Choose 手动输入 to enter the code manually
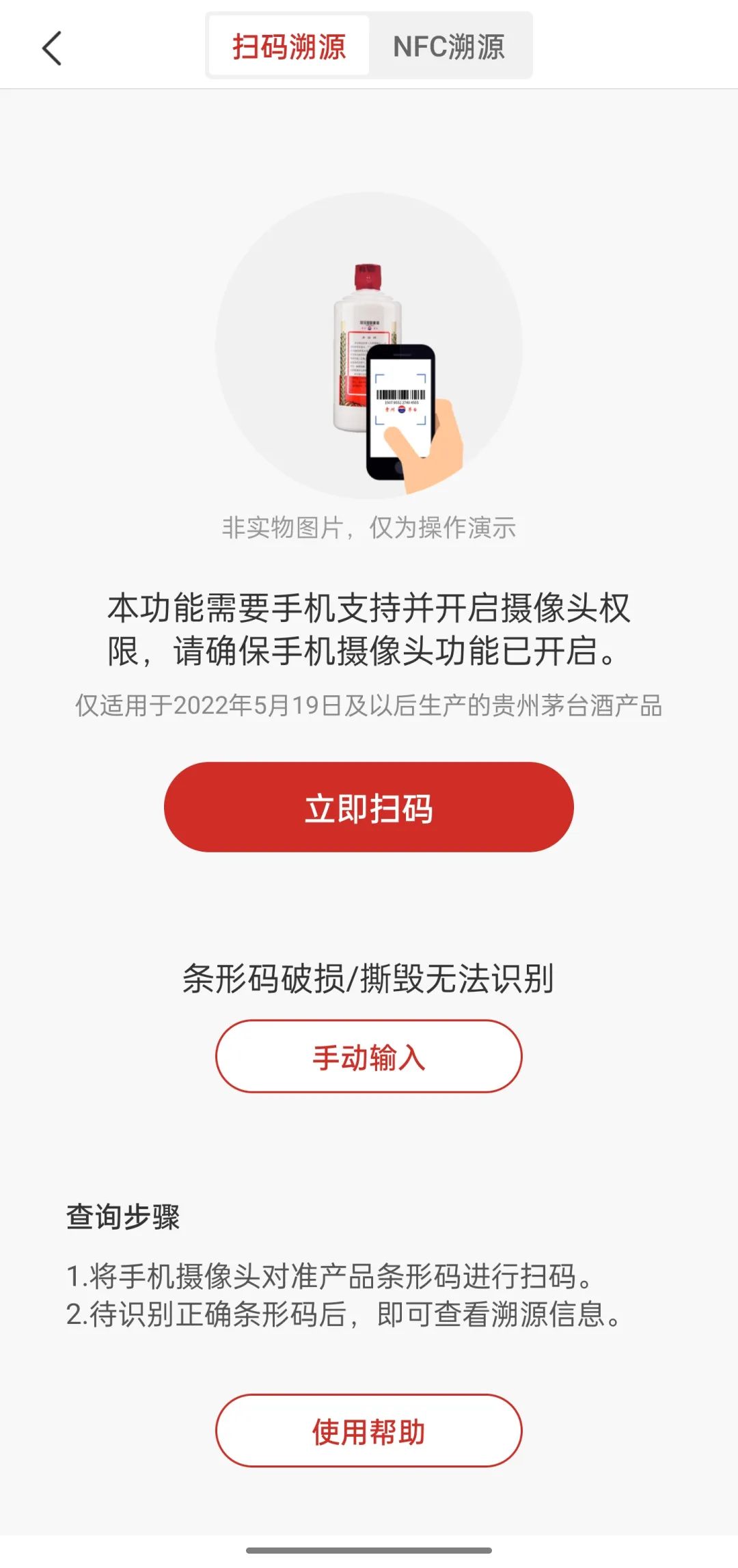Screen dimensions: 738x1568 [x=369, y=1057]
